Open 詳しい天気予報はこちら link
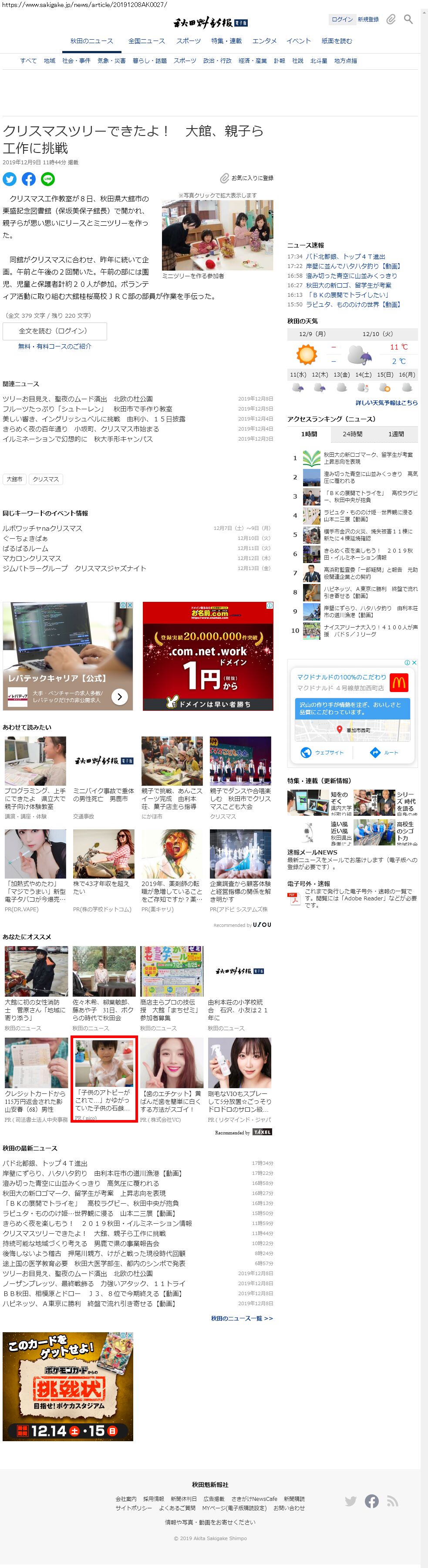 pos(387,403)
